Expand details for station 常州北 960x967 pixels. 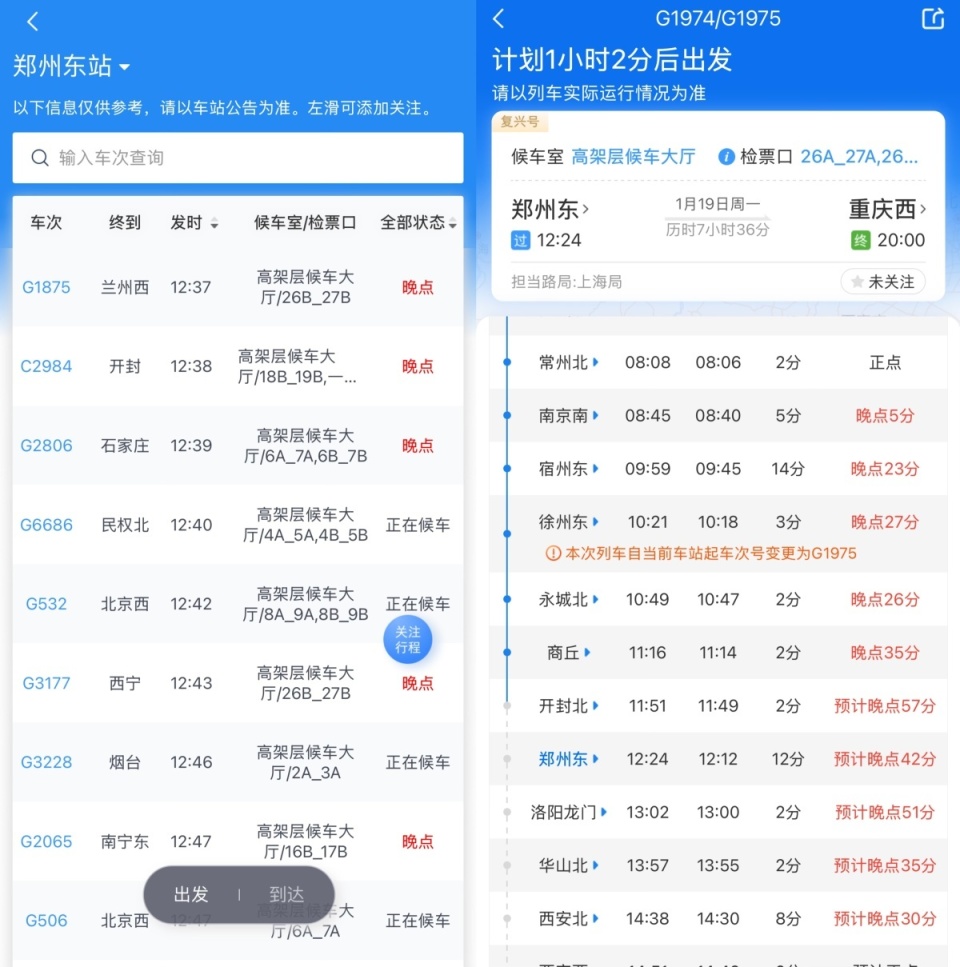tap(566, 363)
